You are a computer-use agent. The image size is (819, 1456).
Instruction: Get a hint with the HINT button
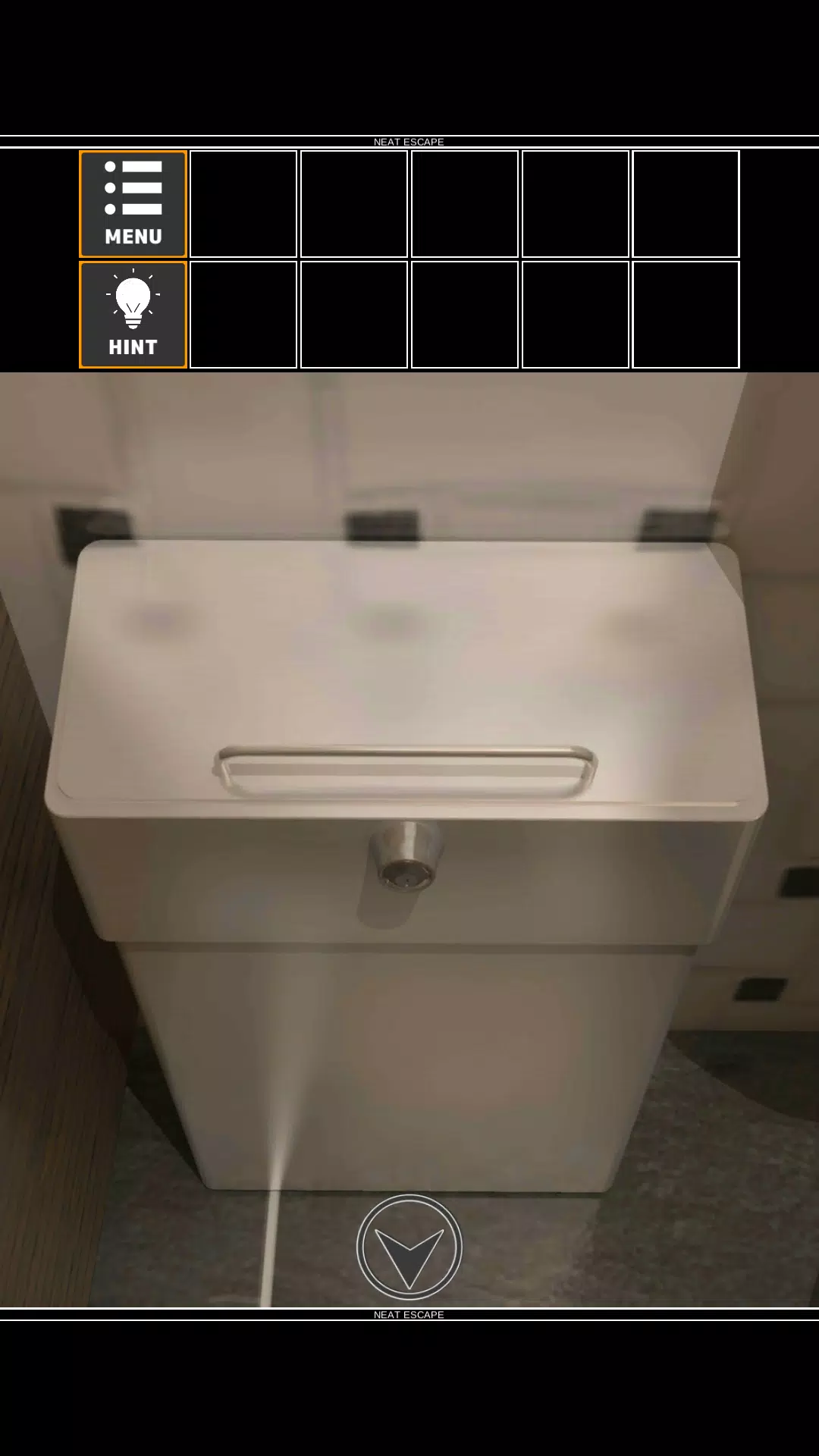(x=133, y=315)
